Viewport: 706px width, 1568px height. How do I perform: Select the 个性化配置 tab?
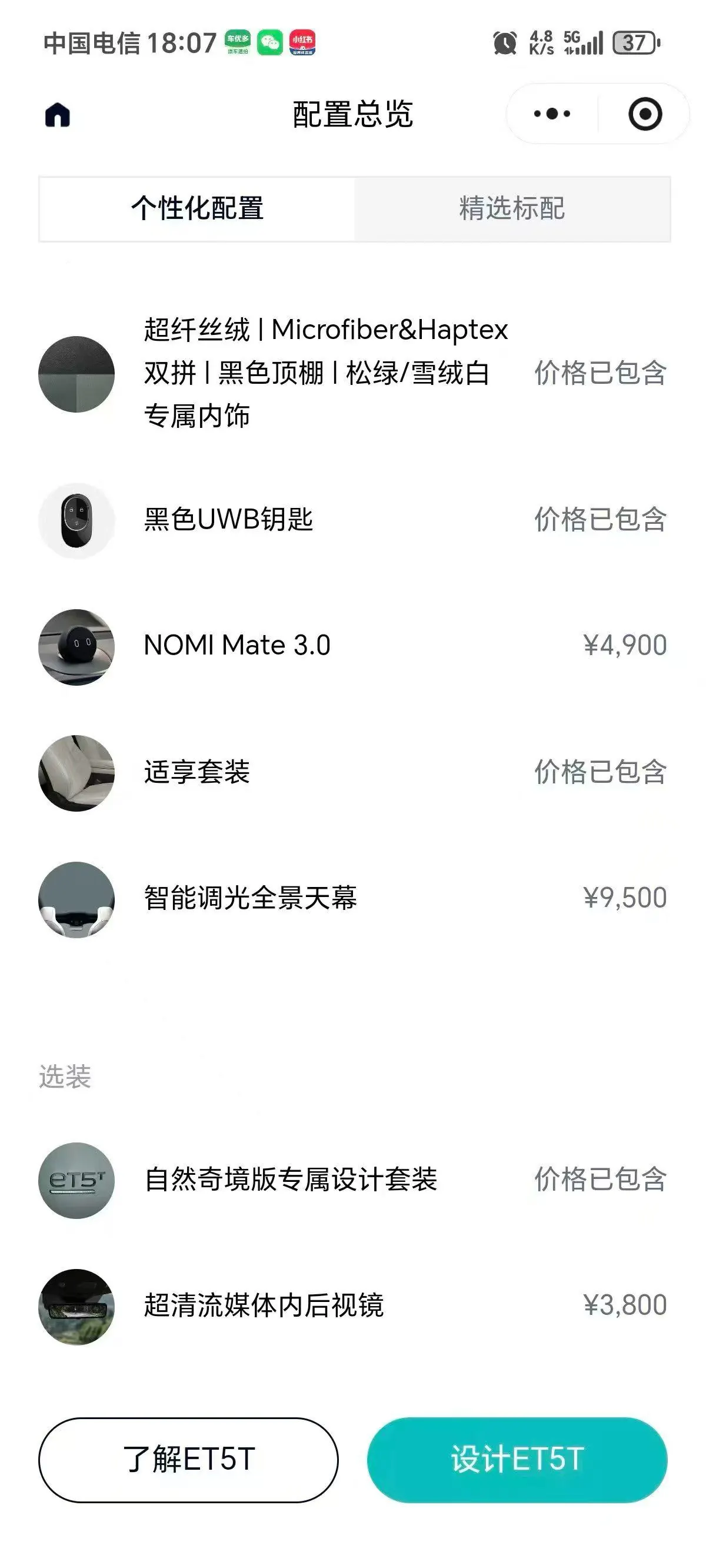click(x=197, y=209)
